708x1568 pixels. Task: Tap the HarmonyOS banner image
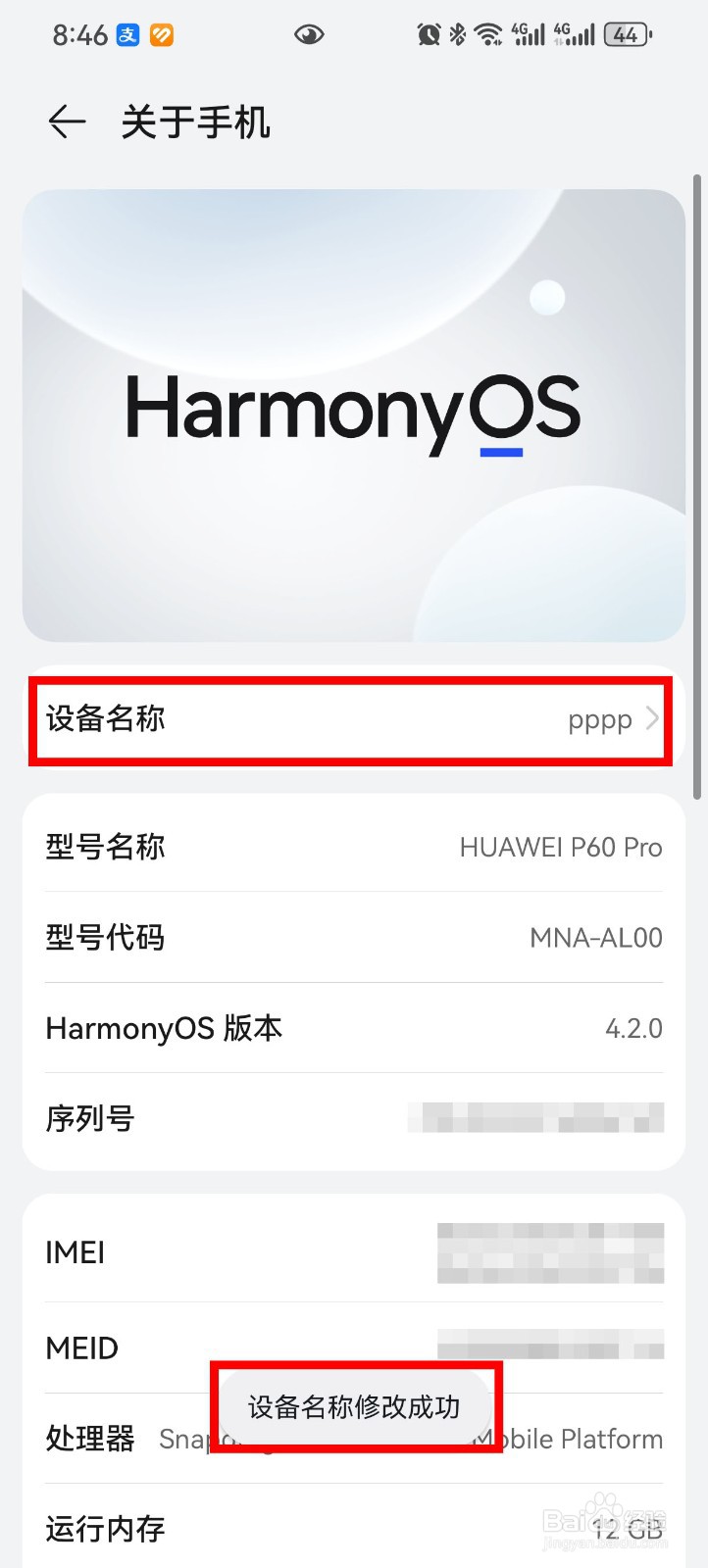pos(353,415)
